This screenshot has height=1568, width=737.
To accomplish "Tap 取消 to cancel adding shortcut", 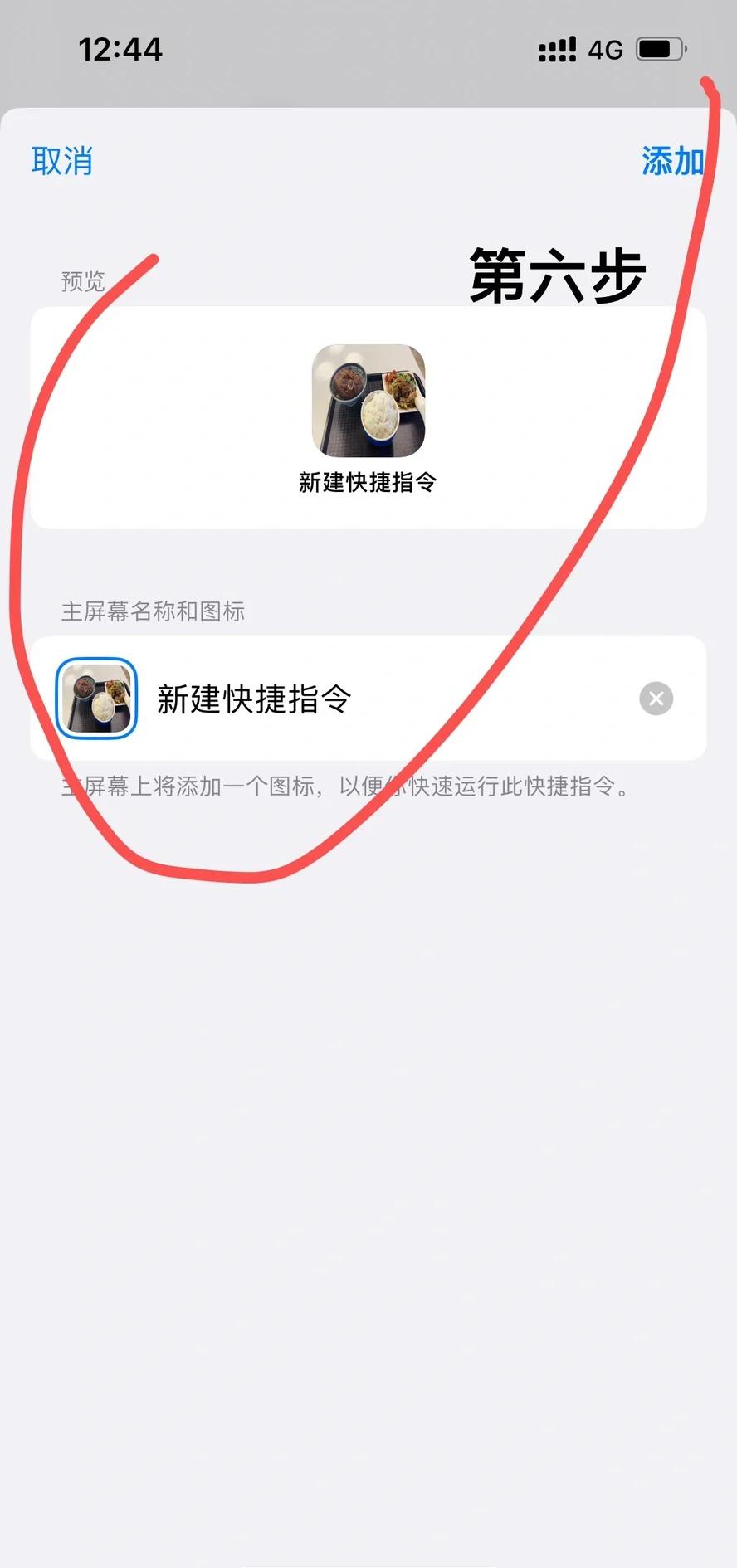I will point(61,160).
